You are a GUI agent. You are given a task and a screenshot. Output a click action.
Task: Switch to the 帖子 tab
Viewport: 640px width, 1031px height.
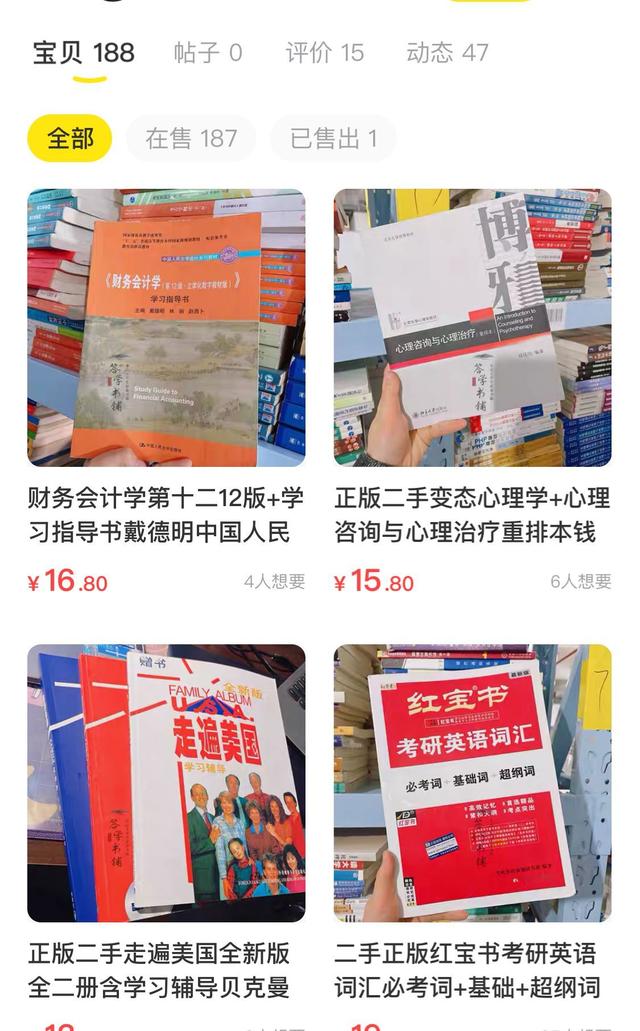point(208,53)
